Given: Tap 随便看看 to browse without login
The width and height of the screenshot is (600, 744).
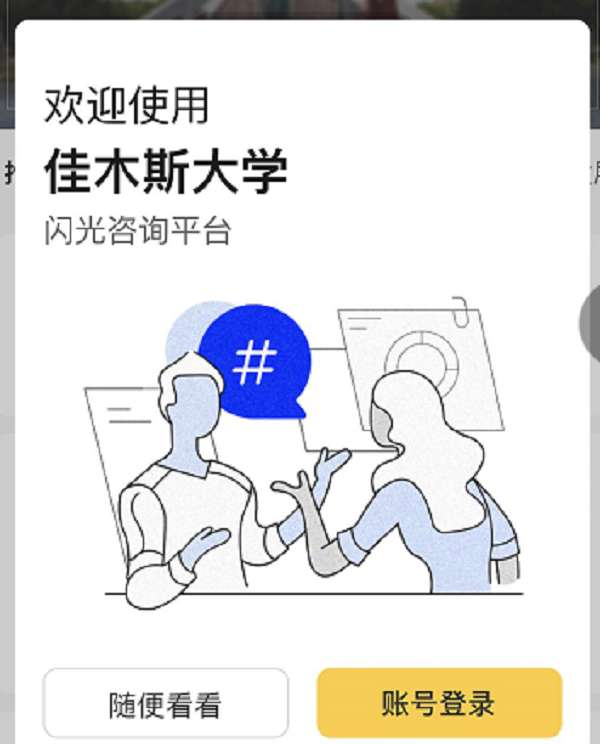Looking at the screenshot, I should (165, 703).
